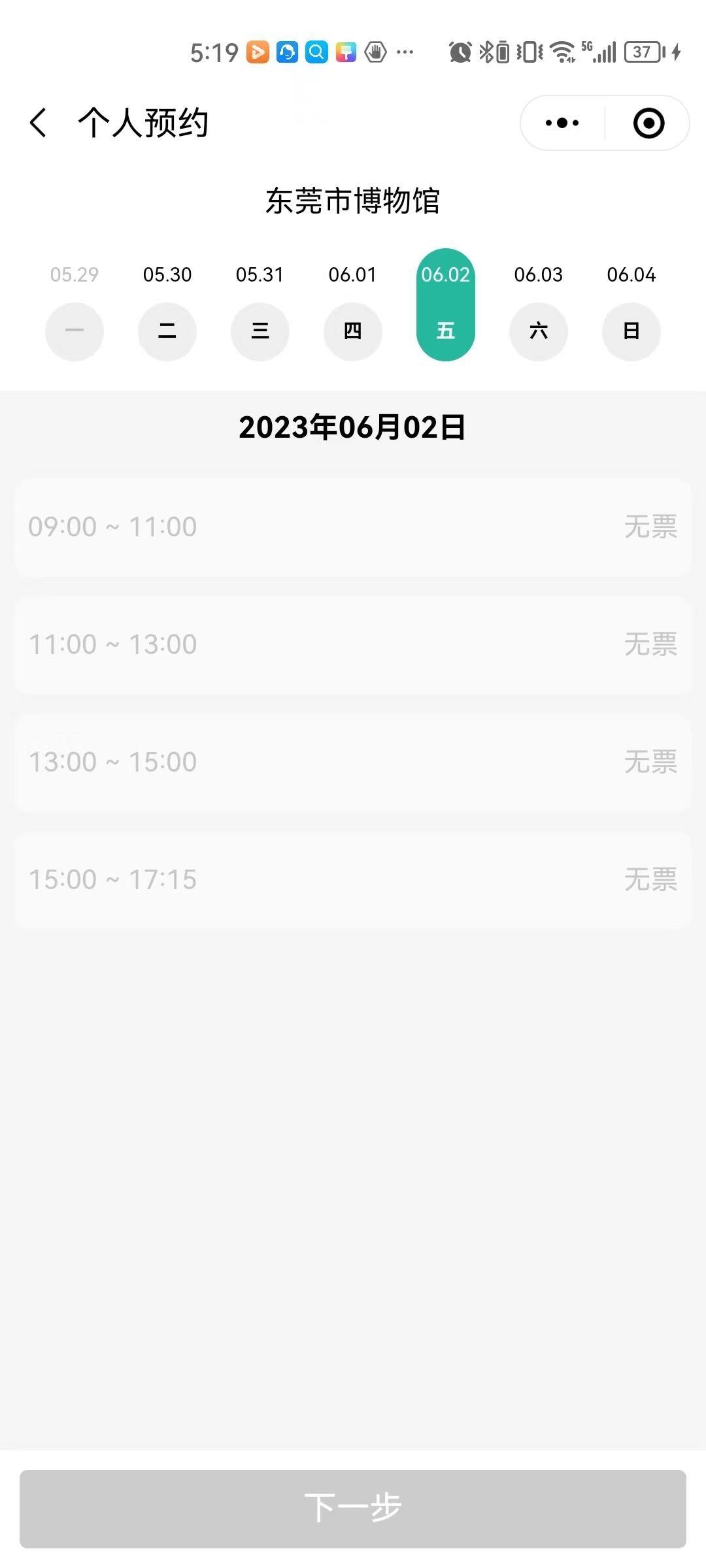Viewport: 706px width, 1568px height.
Task: Select the 15:00 ~ 17:15 time slot
Action: click(353, 880)
